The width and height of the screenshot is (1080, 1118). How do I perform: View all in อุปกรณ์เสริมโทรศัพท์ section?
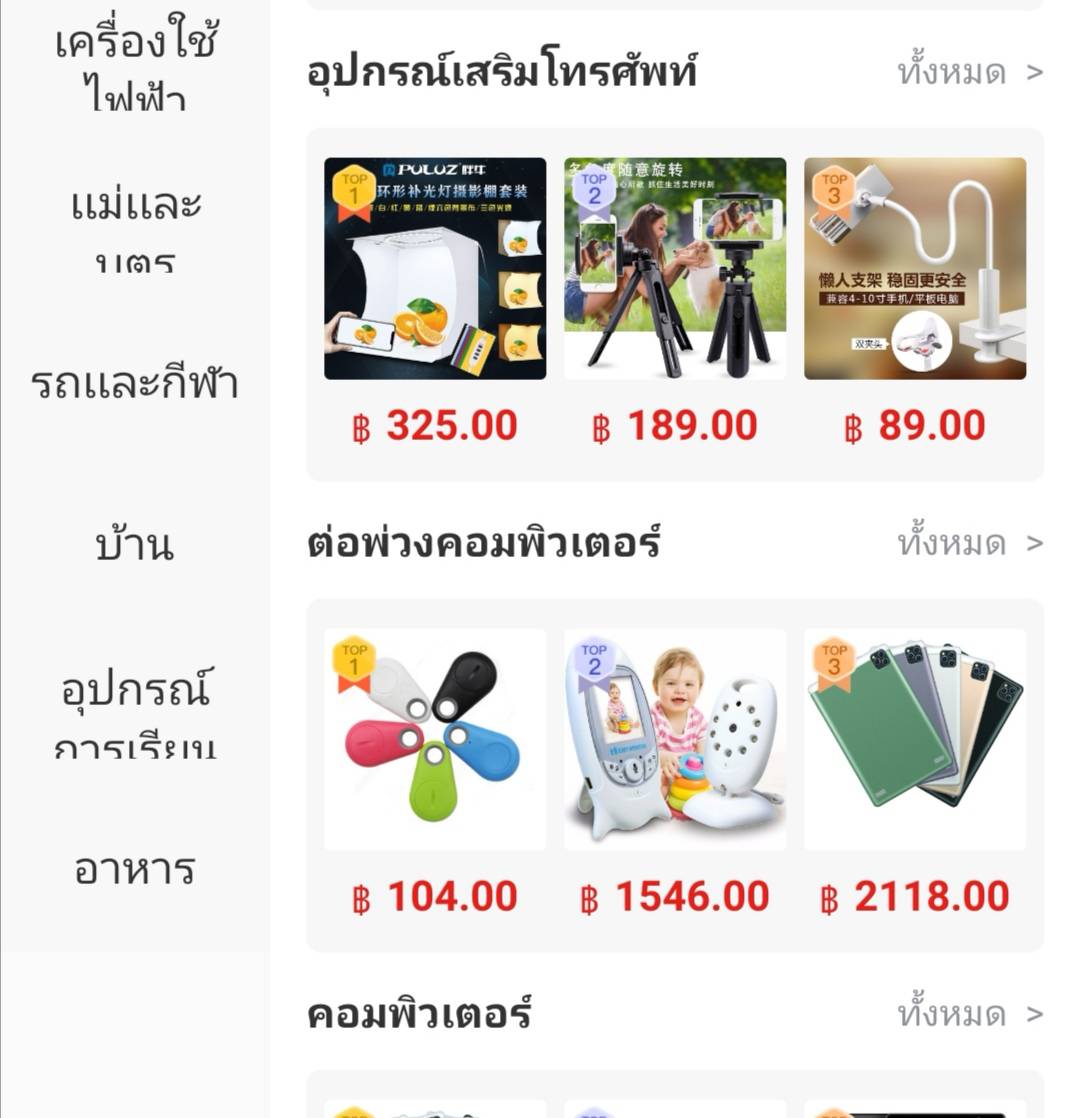point(968,73)
